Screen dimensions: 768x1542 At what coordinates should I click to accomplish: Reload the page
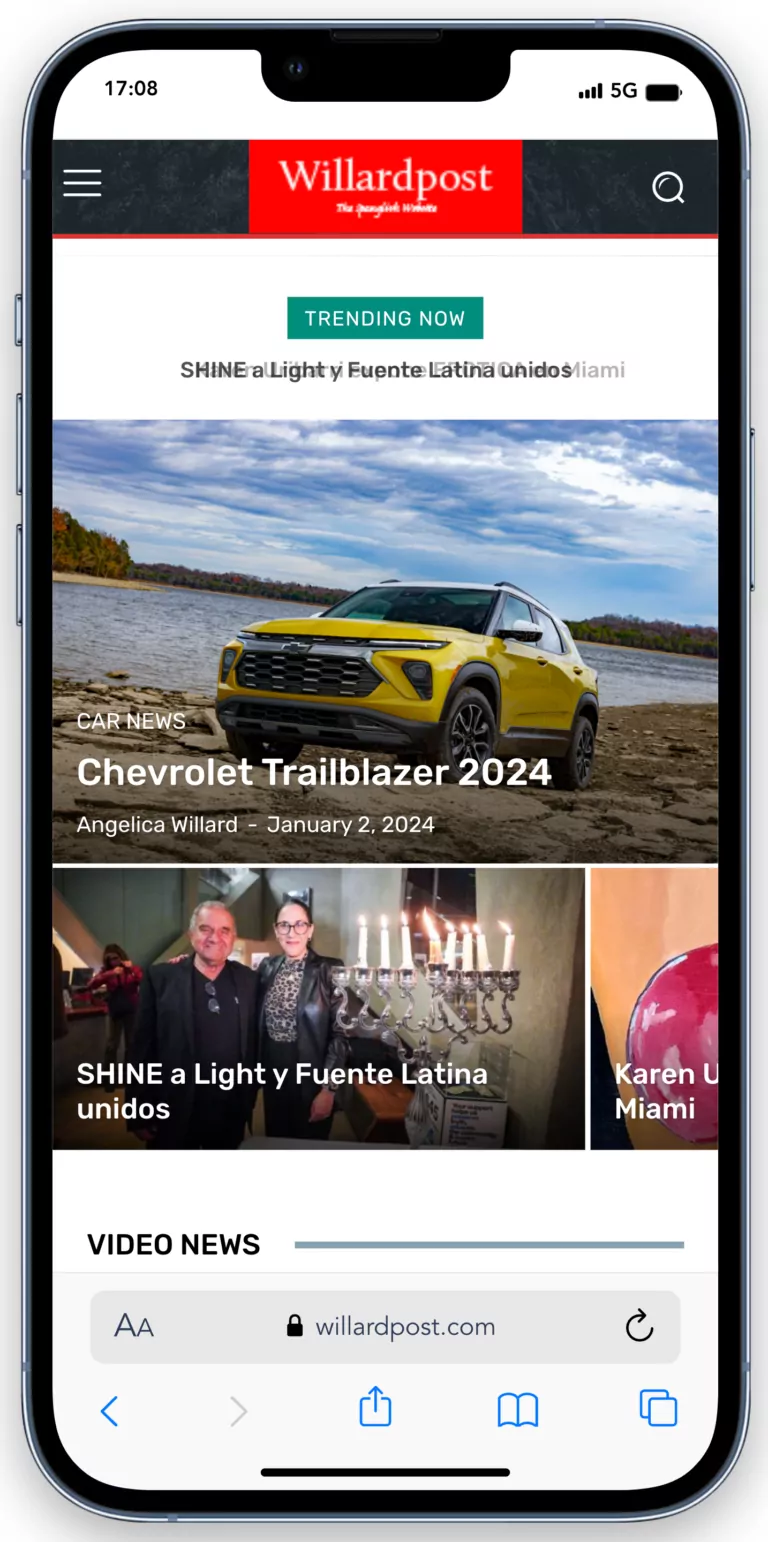[x=639, y=1327]
